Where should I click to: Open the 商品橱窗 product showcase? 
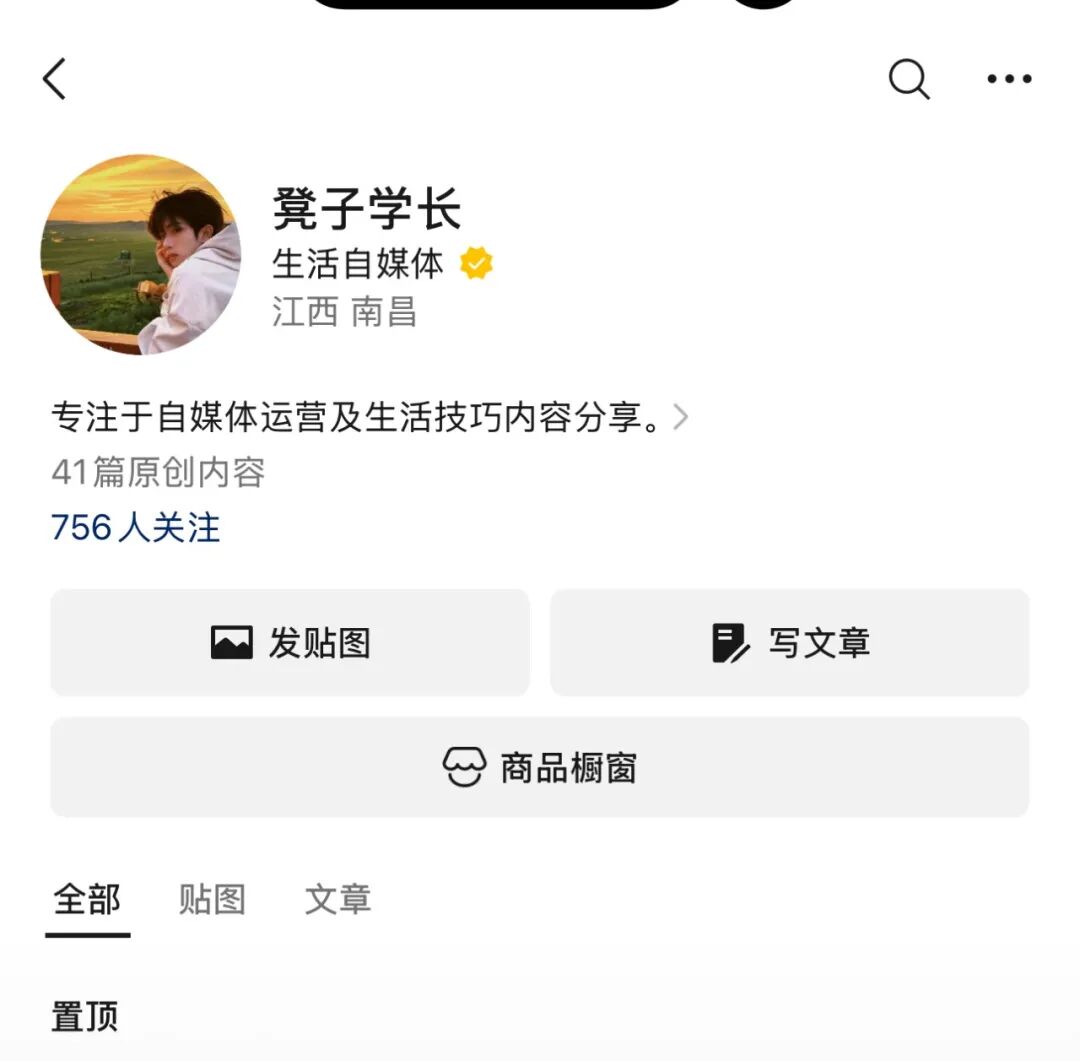[540, 767]
